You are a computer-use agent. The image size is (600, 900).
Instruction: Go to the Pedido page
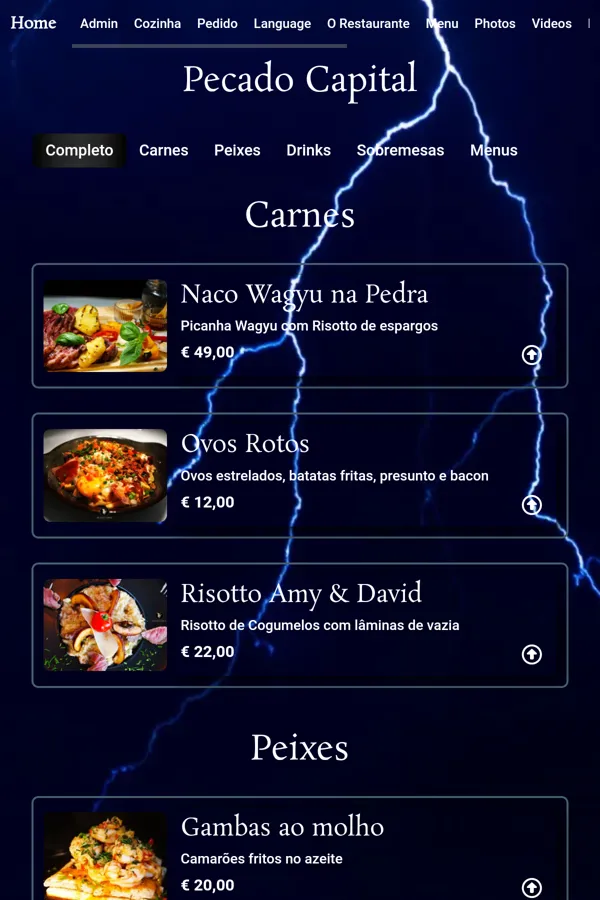click(217, 24)
